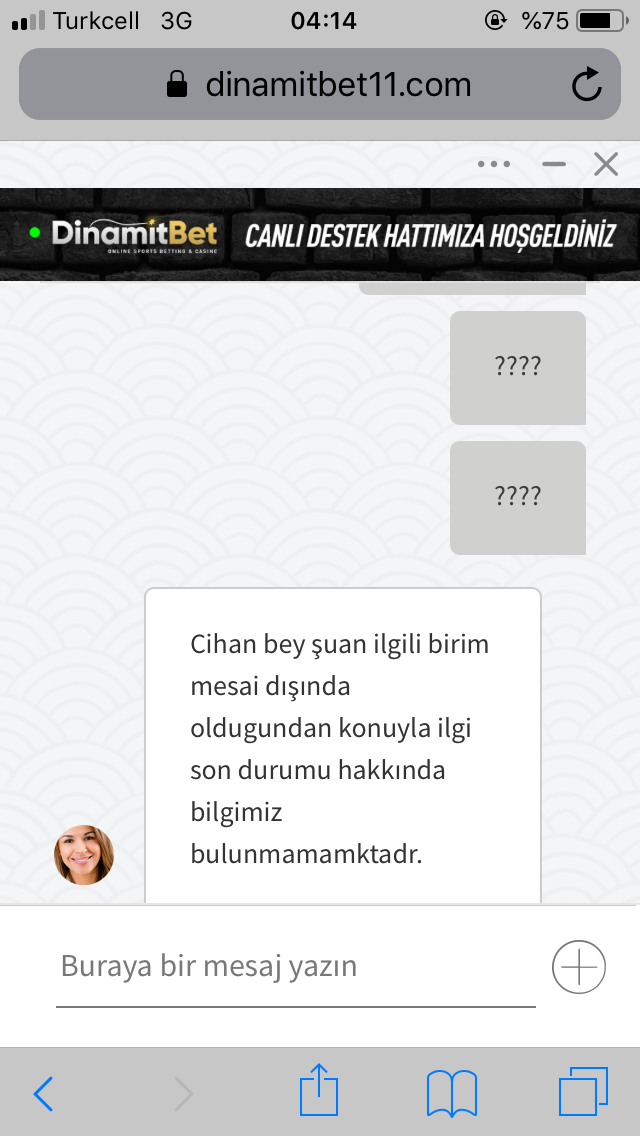Minimize the live support chat window

pyautogui.click(x=554, y=164)
